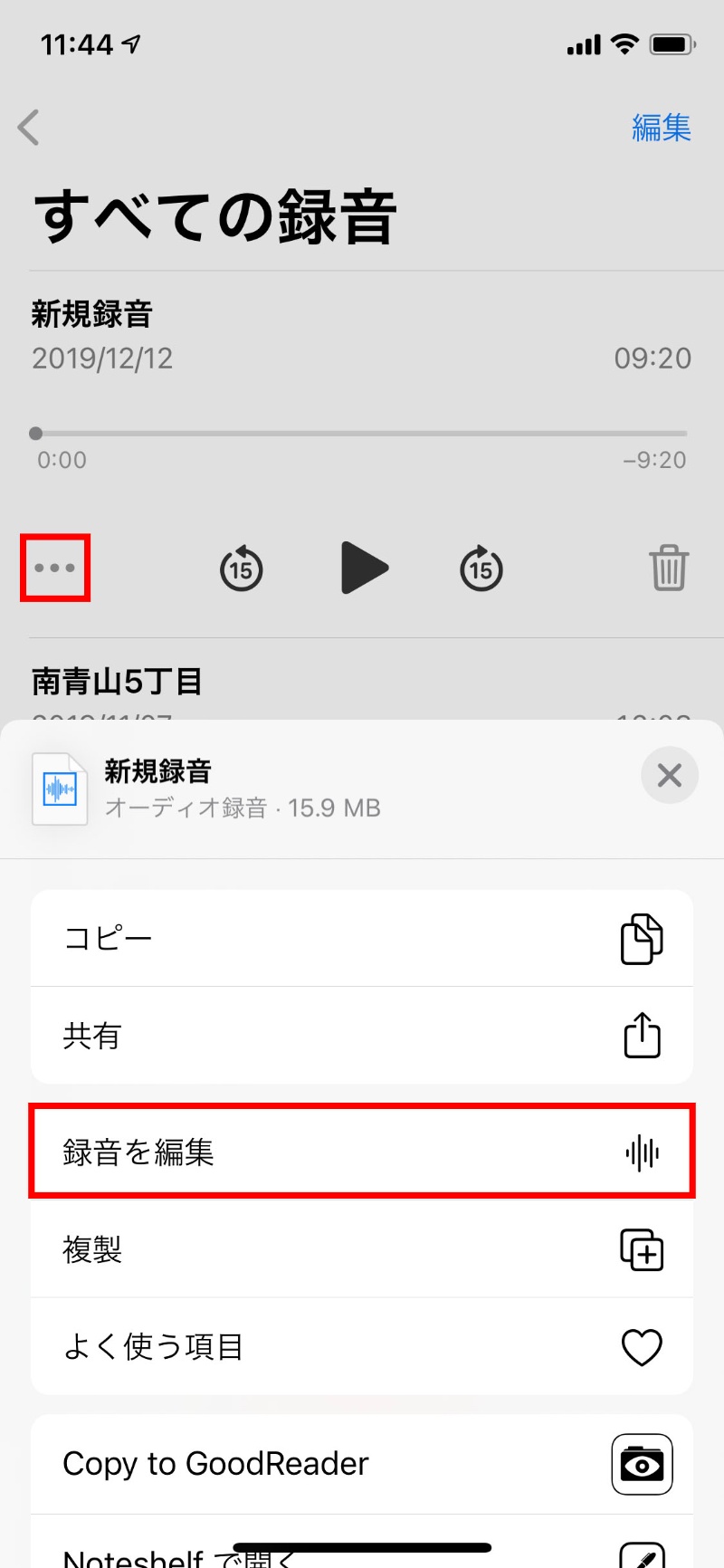Tap the playback progress slider

[x=362, y=434]
